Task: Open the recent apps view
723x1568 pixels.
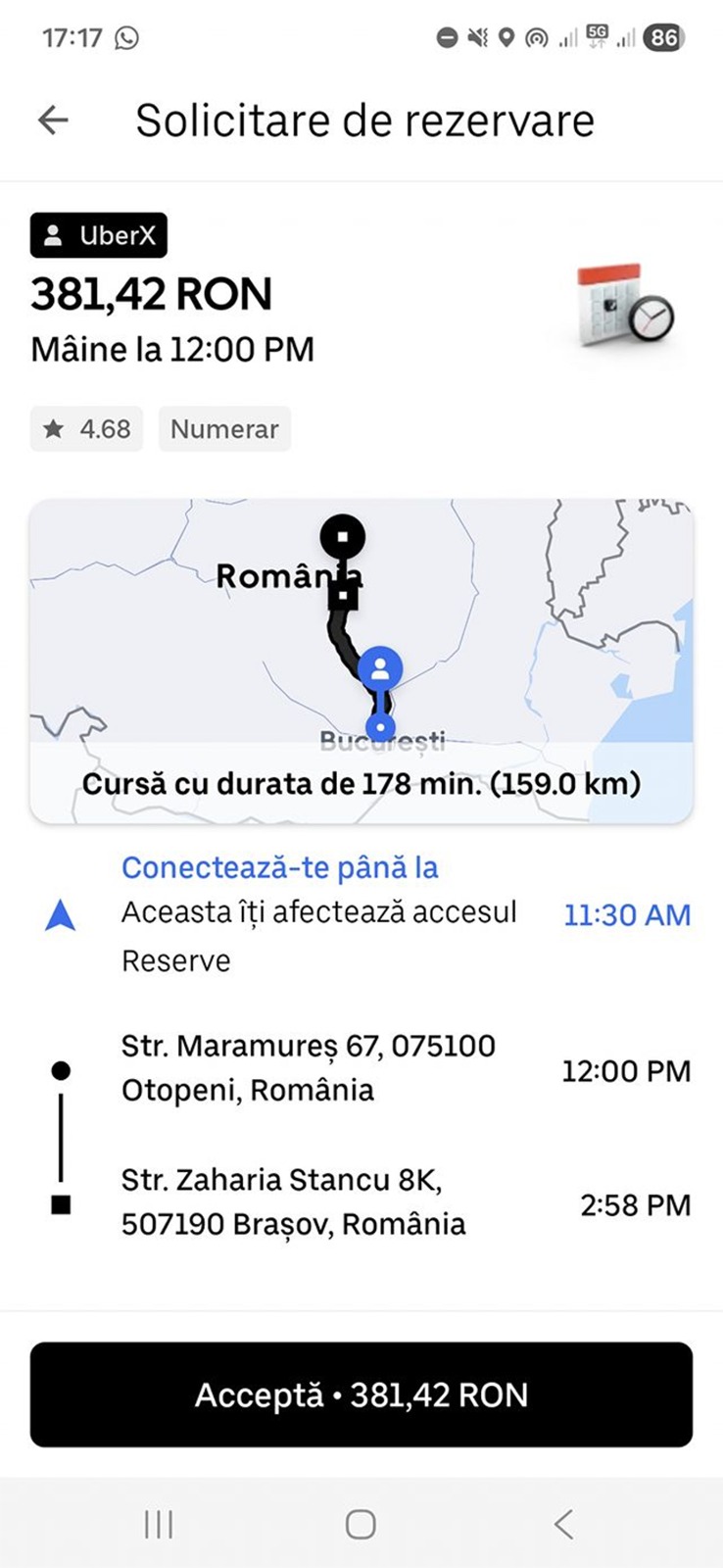Action: click(159, 1524)
